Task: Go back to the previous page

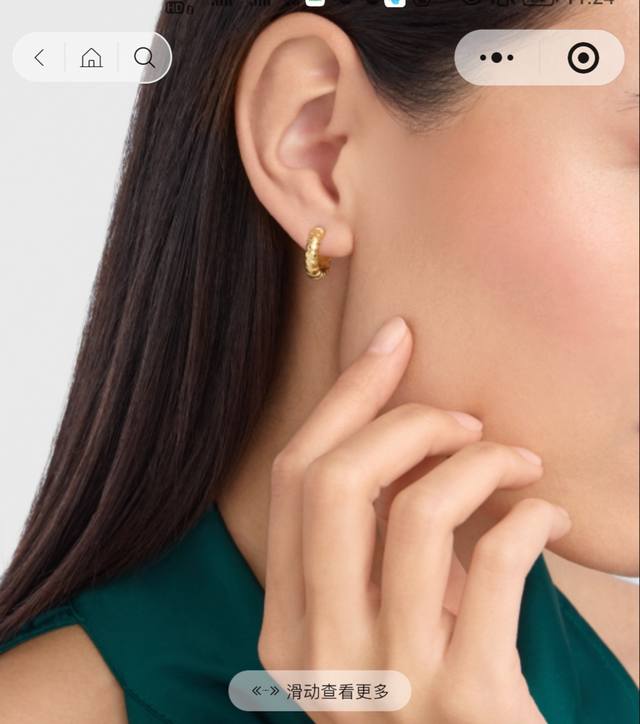Action: (39, 58)
